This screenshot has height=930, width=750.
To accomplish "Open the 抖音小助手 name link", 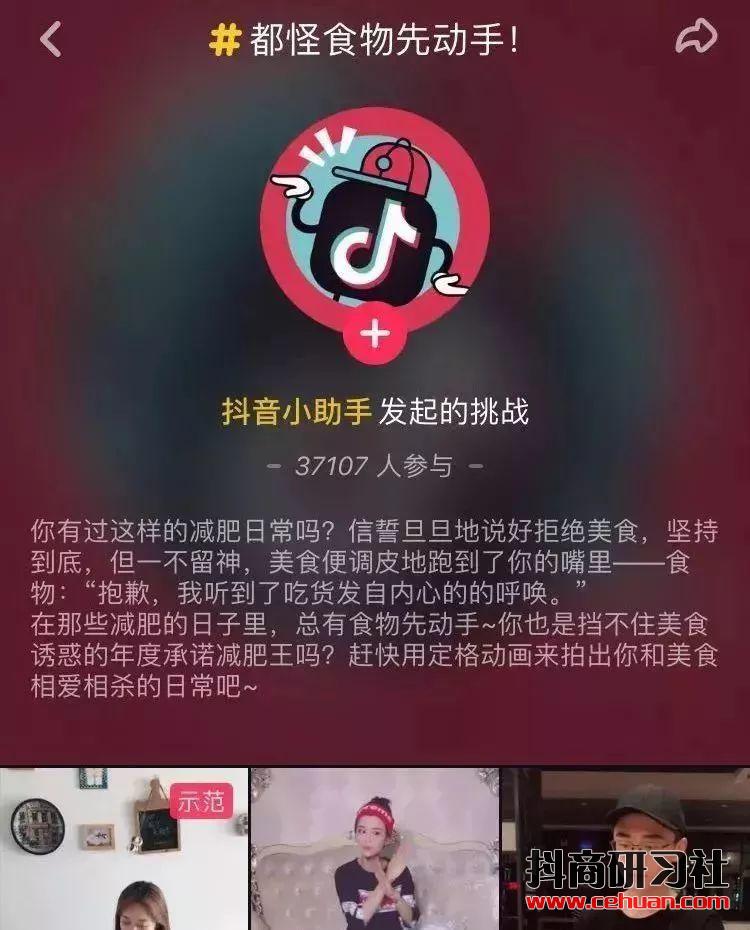I will pos(297,411).
